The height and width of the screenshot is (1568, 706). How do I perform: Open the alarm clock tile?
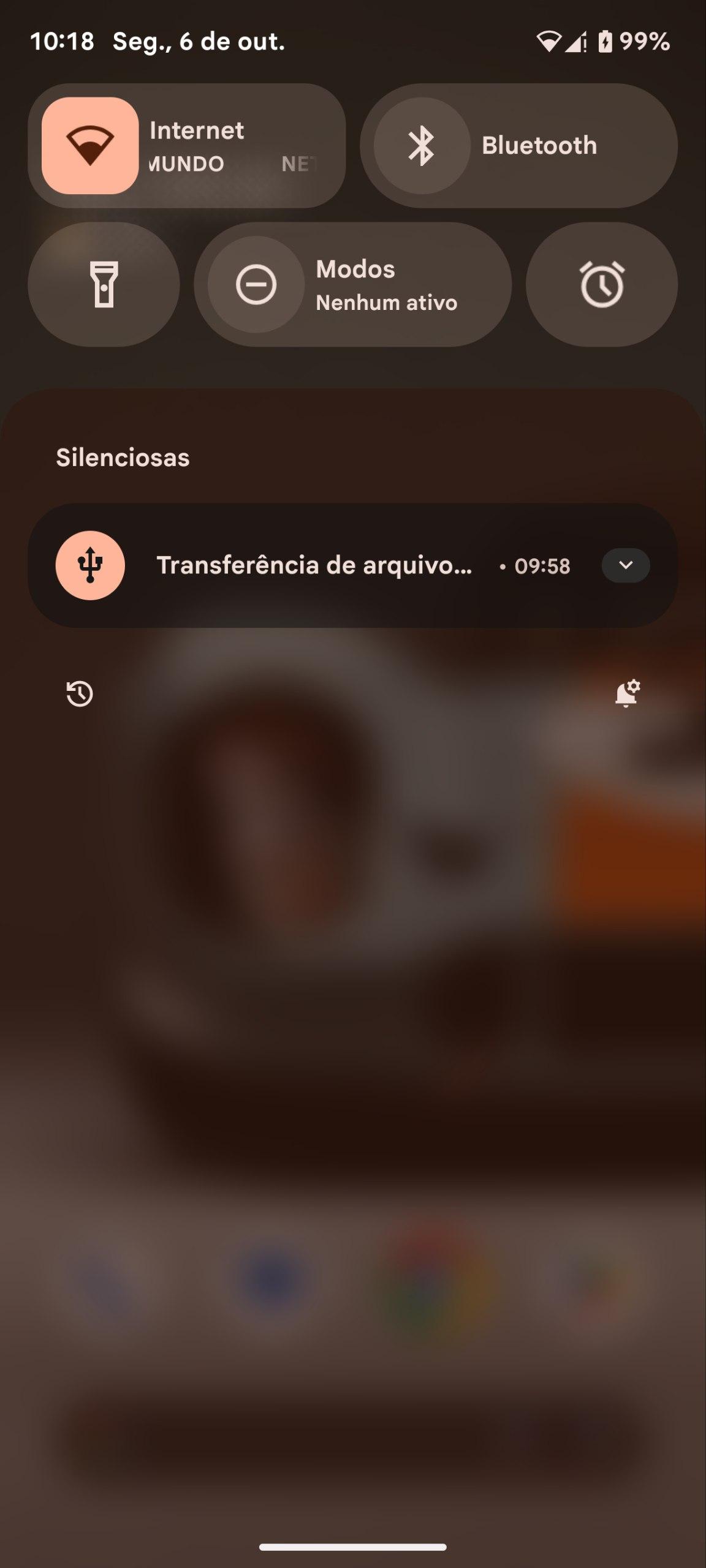601,284
